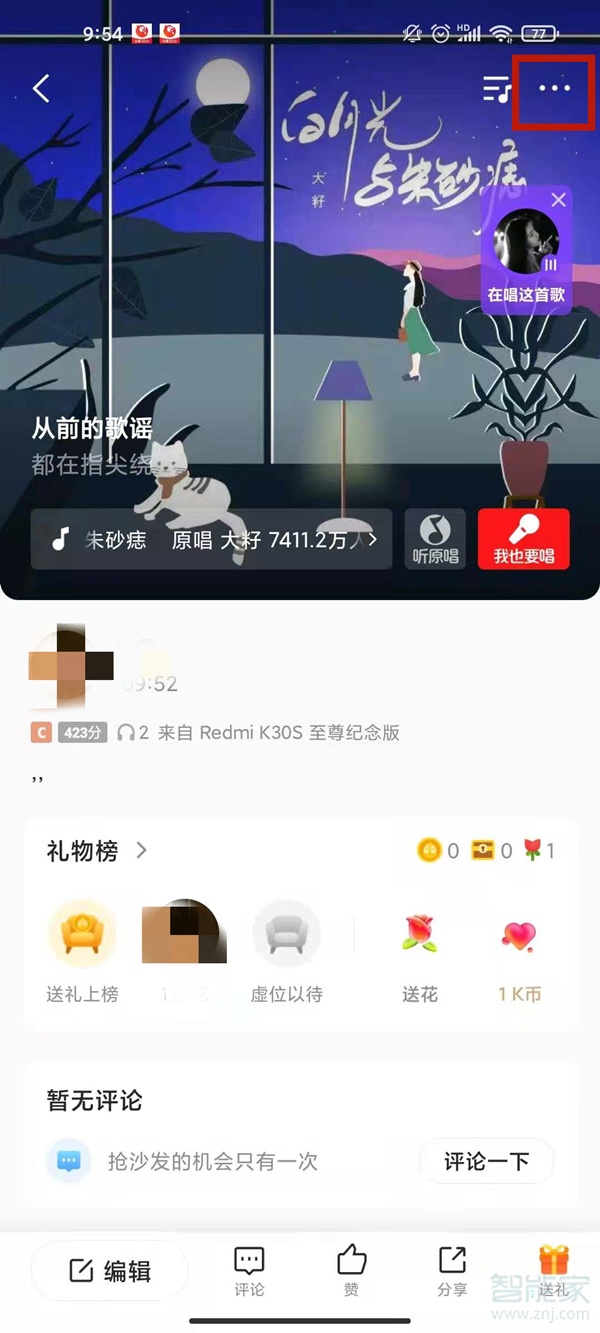Share this recording via 分享
This screenshot has height=1333, width=600.
pos(452,1271)
